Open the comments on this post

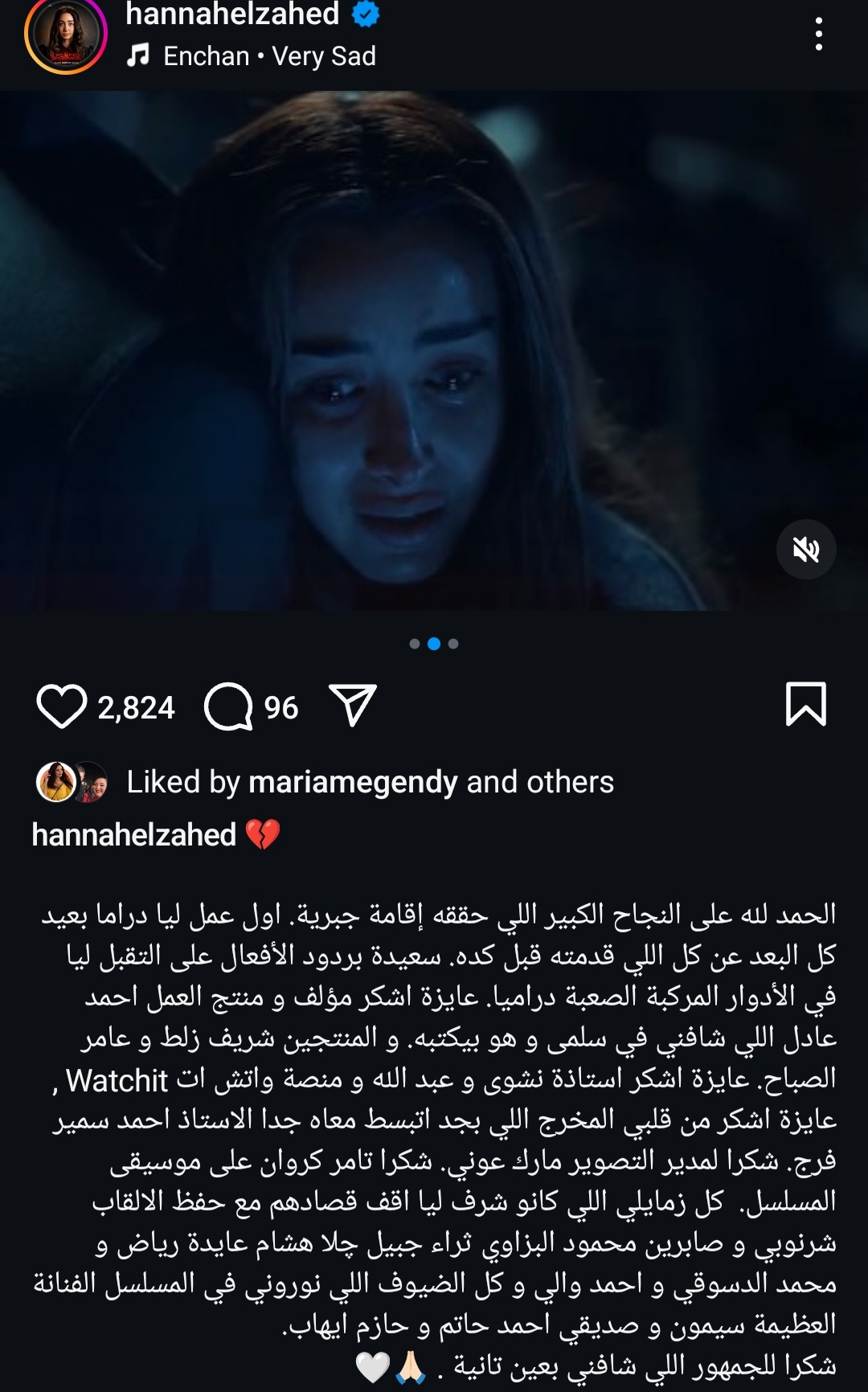click(x=229, y=706)
